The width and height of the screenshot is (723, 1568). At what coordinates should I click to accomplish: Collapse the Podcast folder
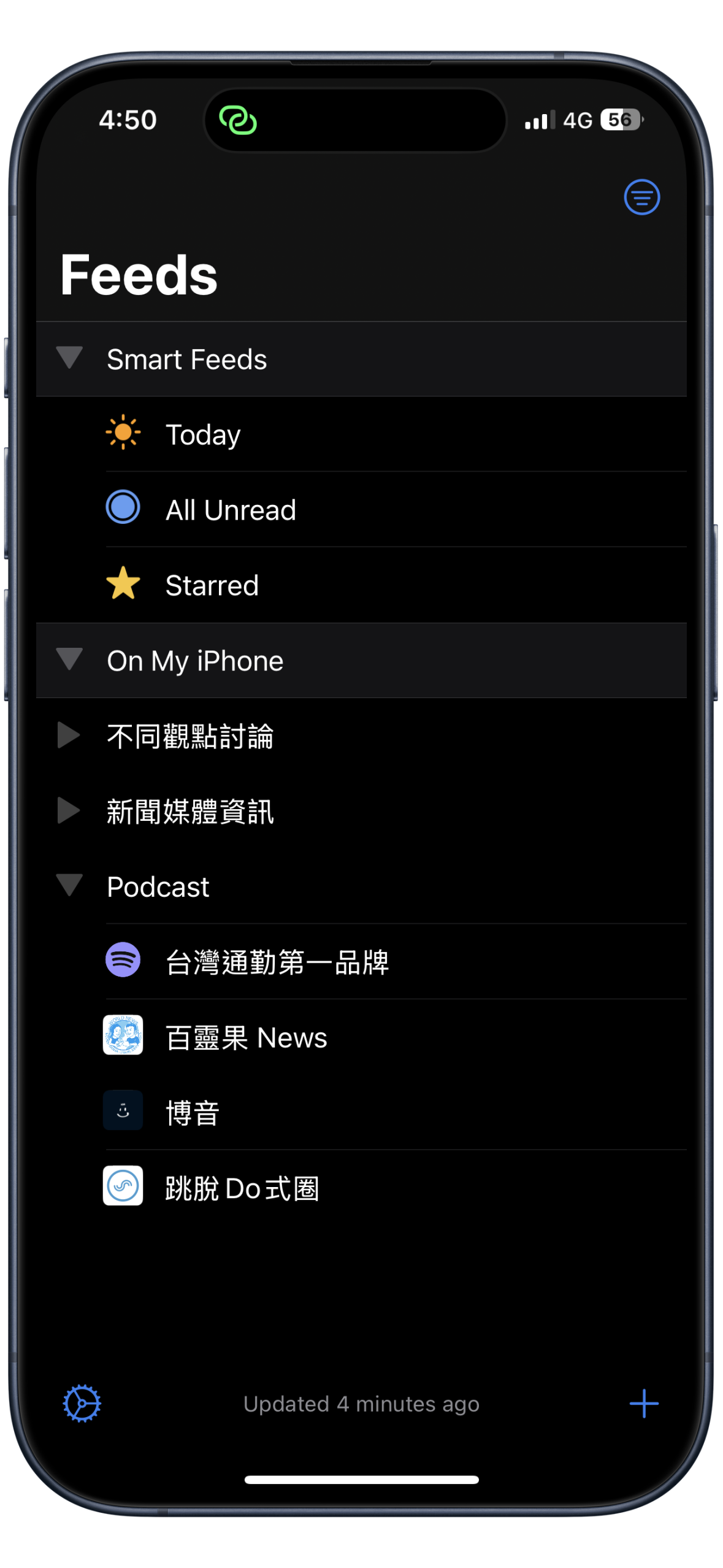[x=69, y=885]
